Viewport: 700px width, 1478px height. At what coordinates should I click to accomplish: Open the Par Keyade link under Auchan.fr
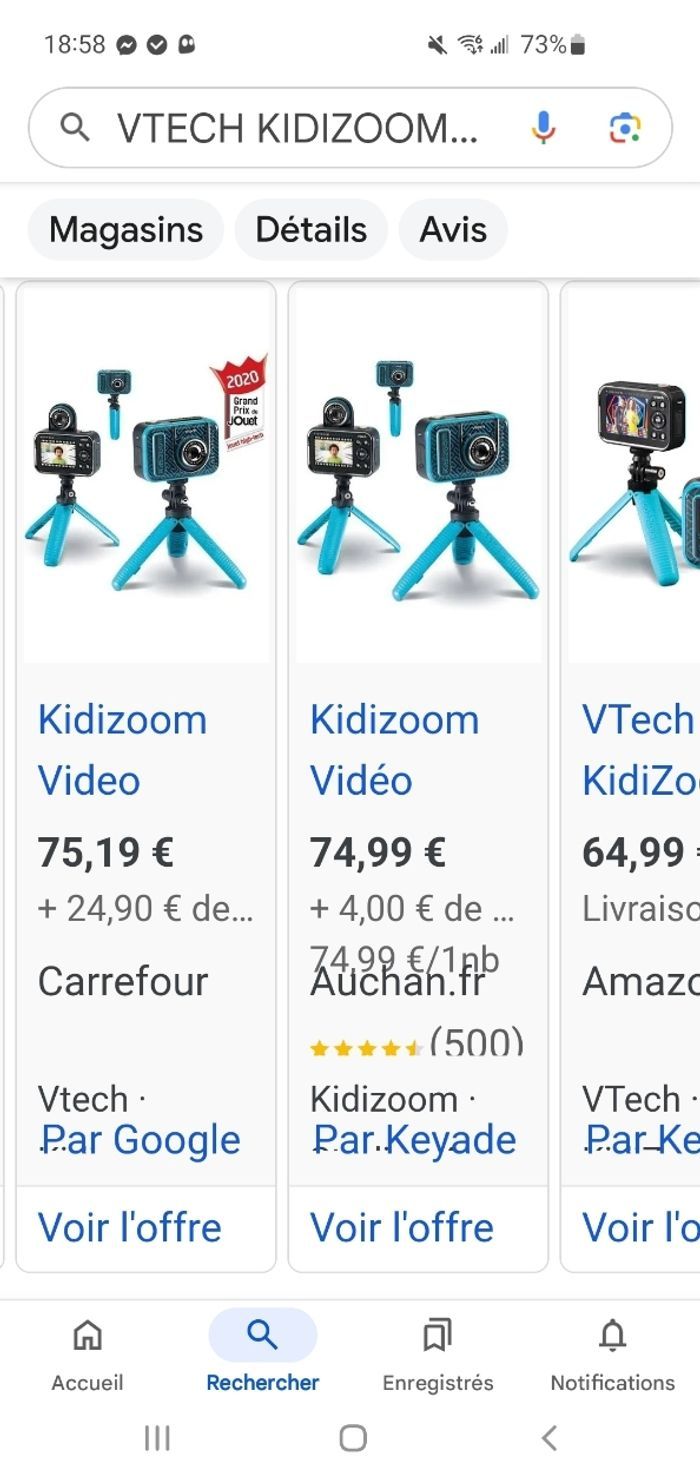414,1140
